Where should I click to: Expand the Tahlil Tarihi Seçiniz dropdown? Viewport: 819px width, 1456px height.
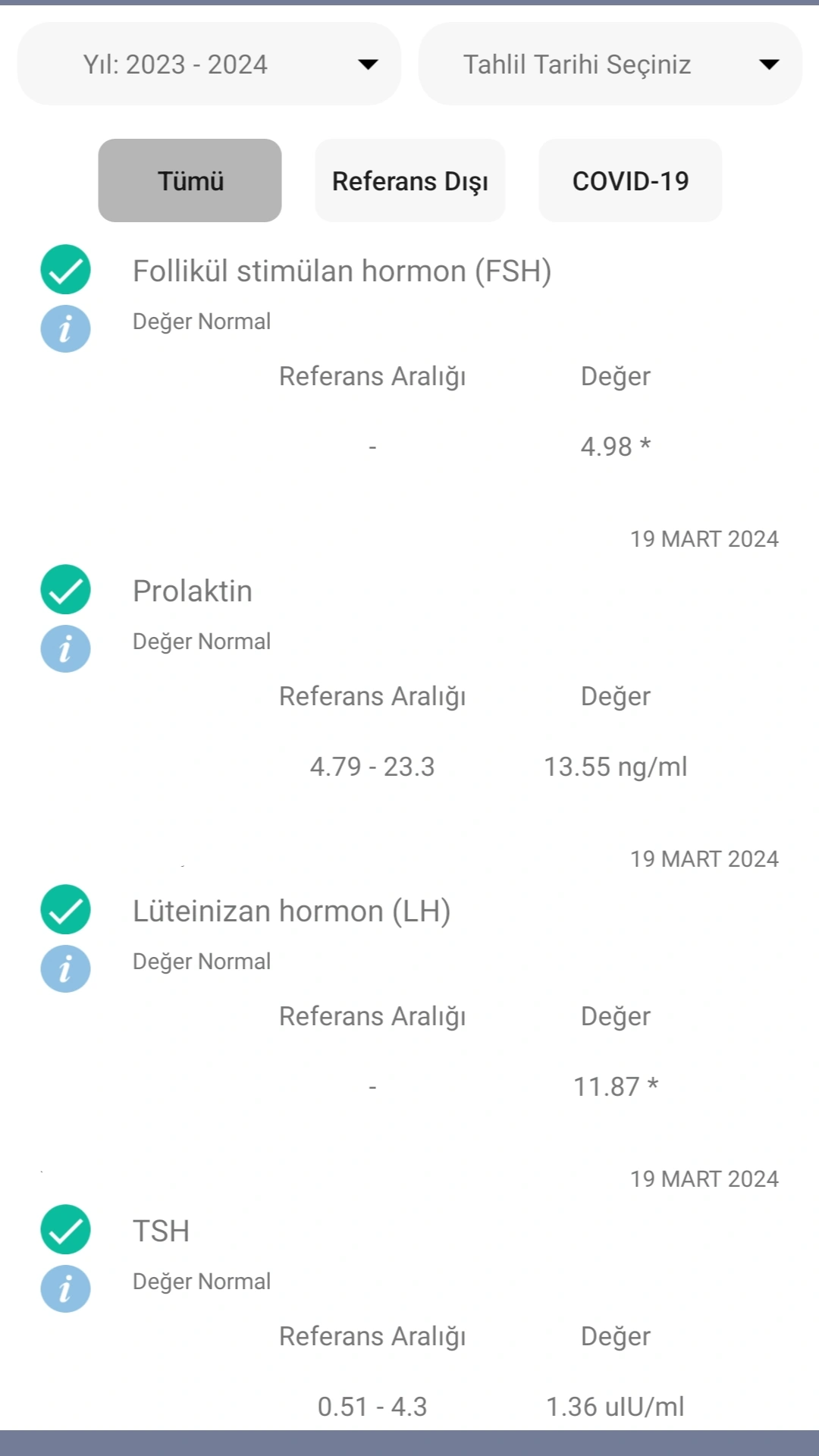pyautogui.click(x=610, y=64)
